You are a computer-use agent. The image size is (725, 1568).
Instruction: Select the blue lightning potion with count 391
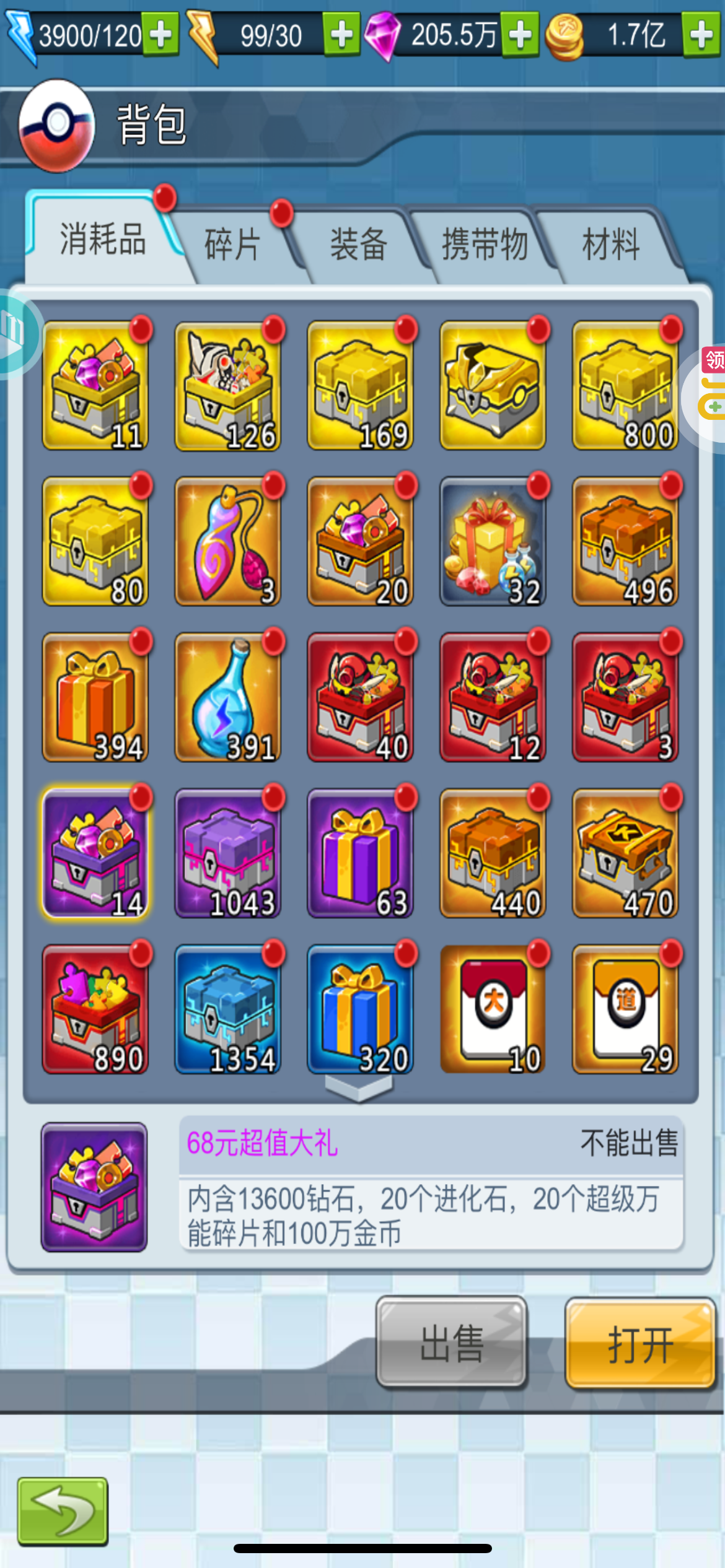[228, 697]
